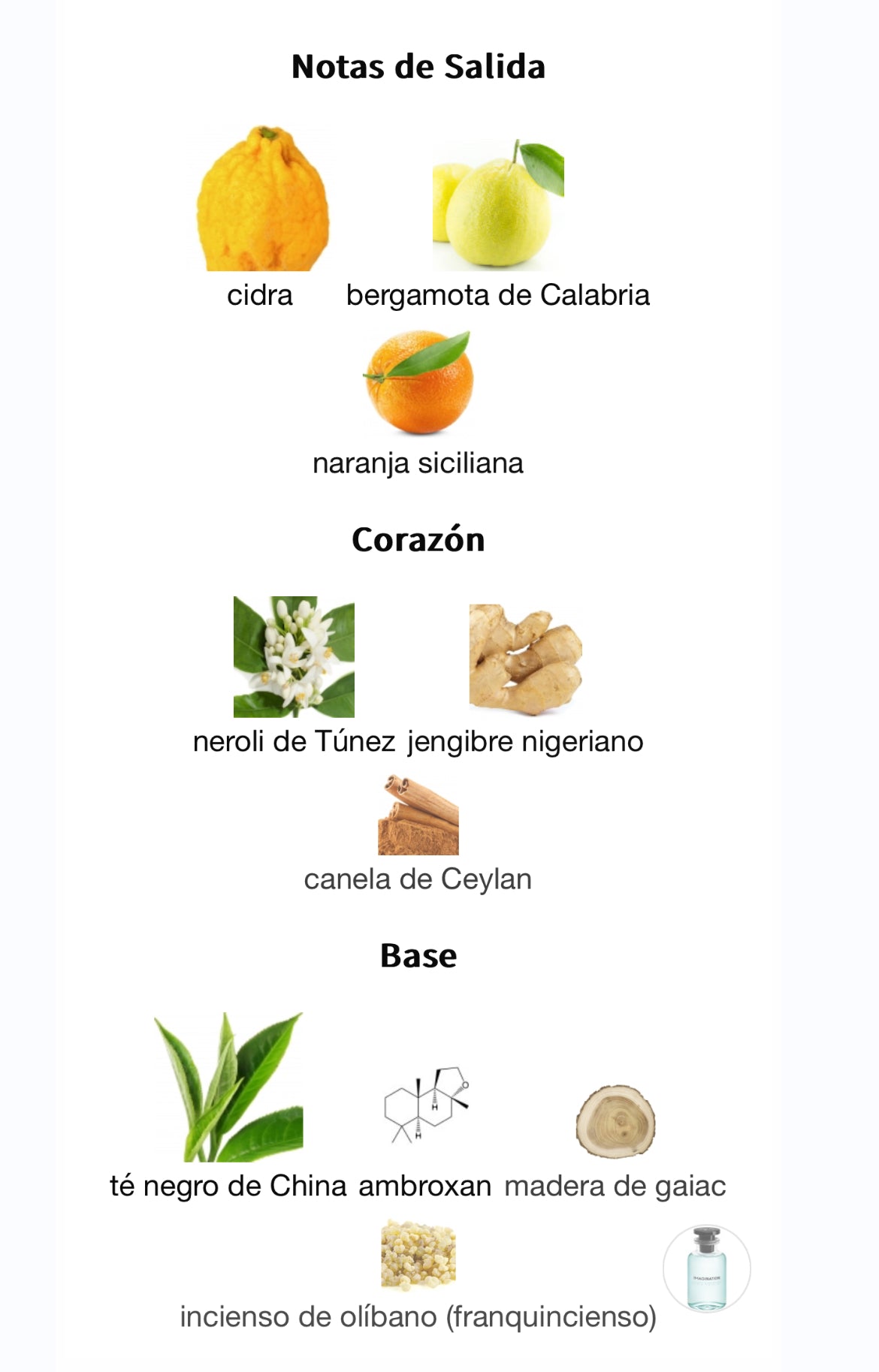Open the té negro de China note

point(228,1087)
